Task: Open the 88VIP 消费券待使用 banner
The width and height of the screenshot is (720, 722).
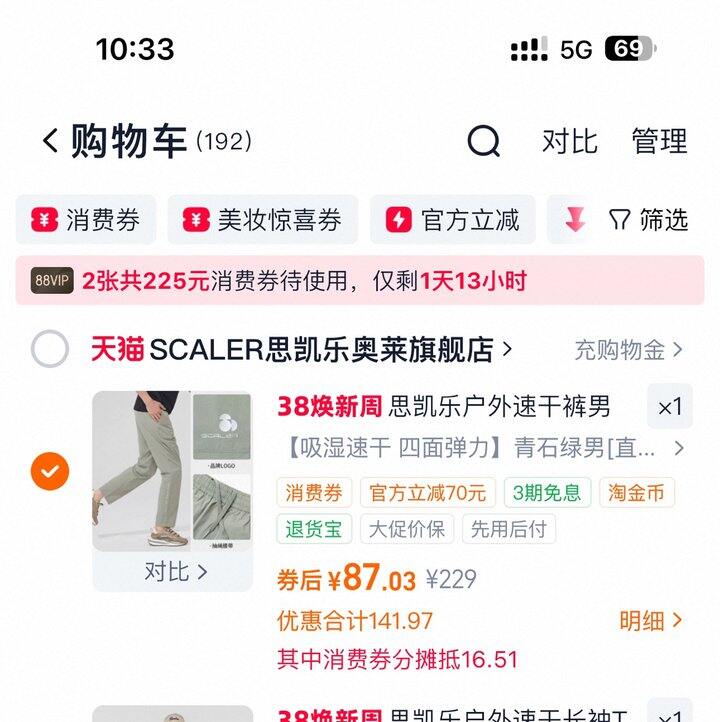Action: (360, 280)
